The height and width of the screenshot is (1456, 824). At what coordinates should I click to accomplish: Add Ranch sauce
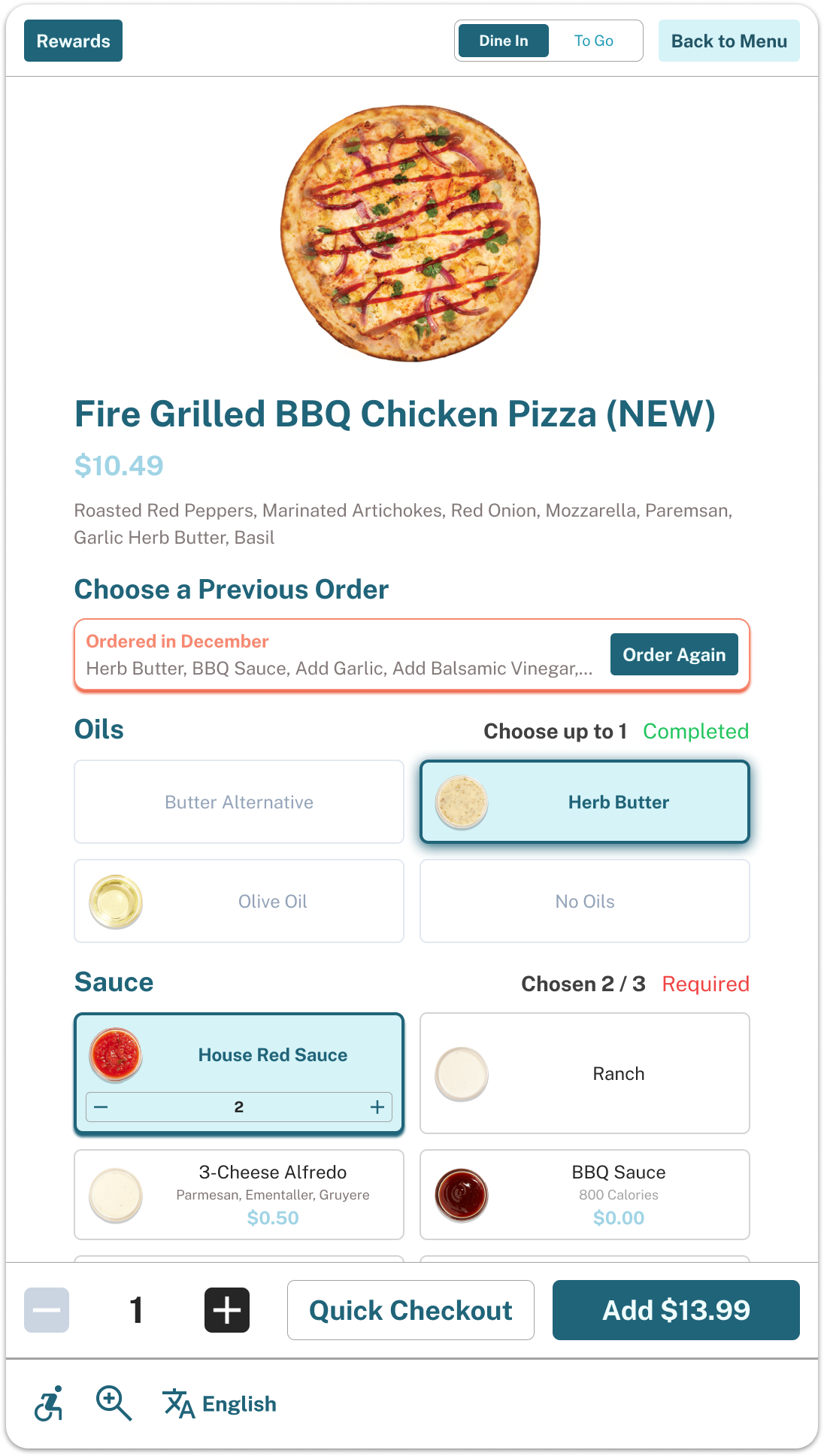pyautogui.click(x=585, y=1073)
